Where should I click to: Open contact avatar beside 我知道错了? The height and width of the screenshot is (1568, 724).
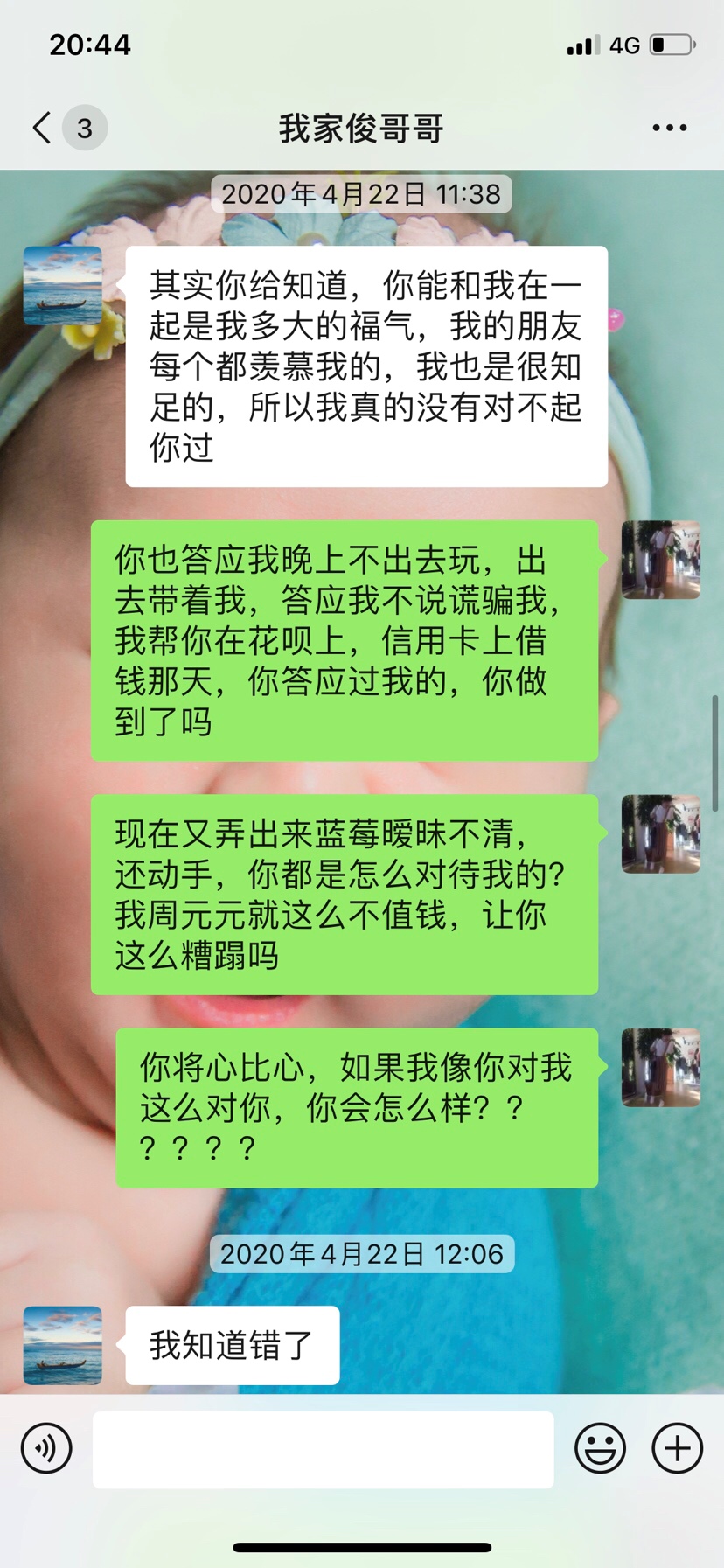(62, 1345)
